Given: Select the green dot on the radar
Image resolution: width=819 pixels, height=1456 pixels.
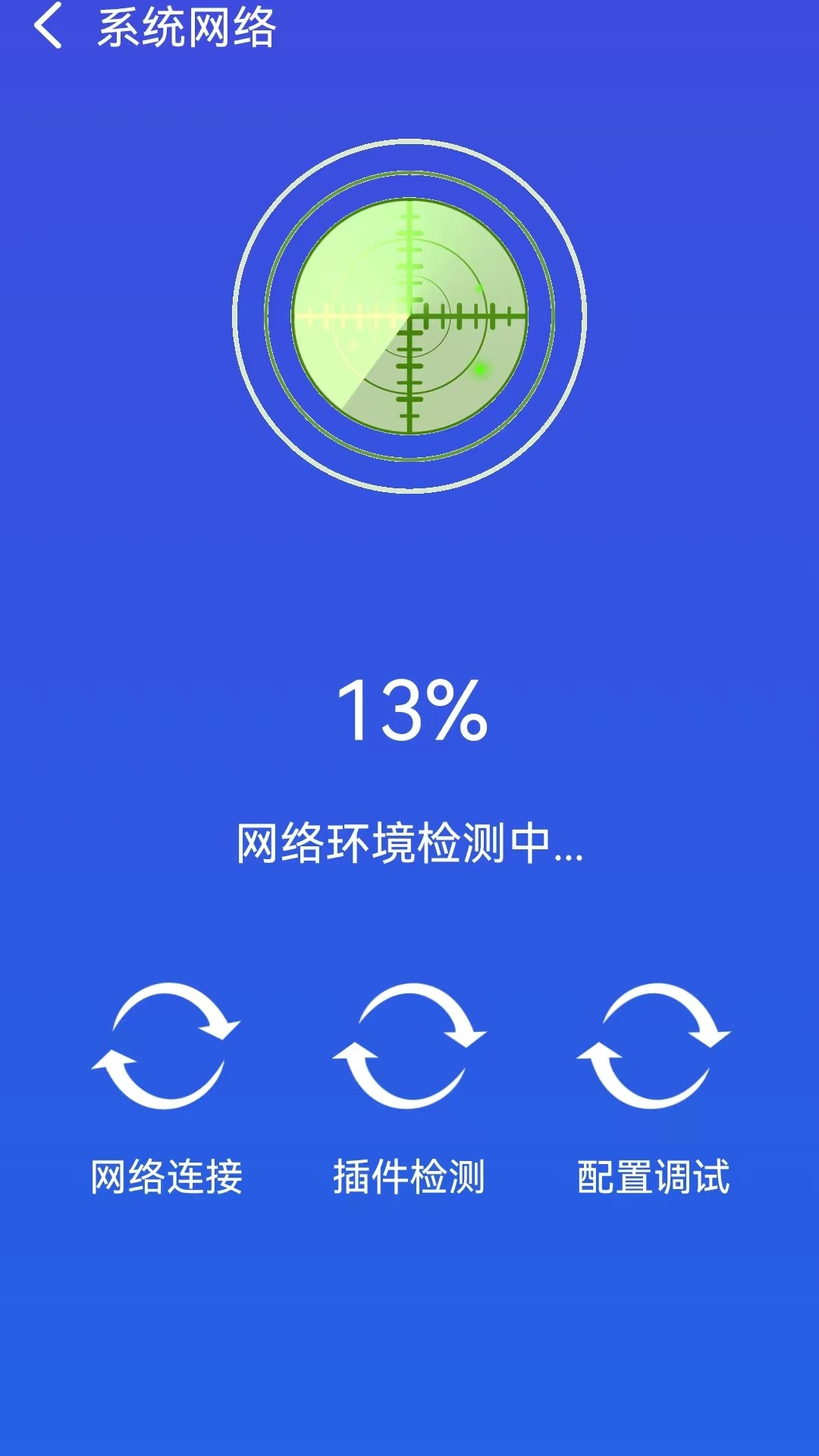Looking at the screenshot, I should (x=482, y=369).
